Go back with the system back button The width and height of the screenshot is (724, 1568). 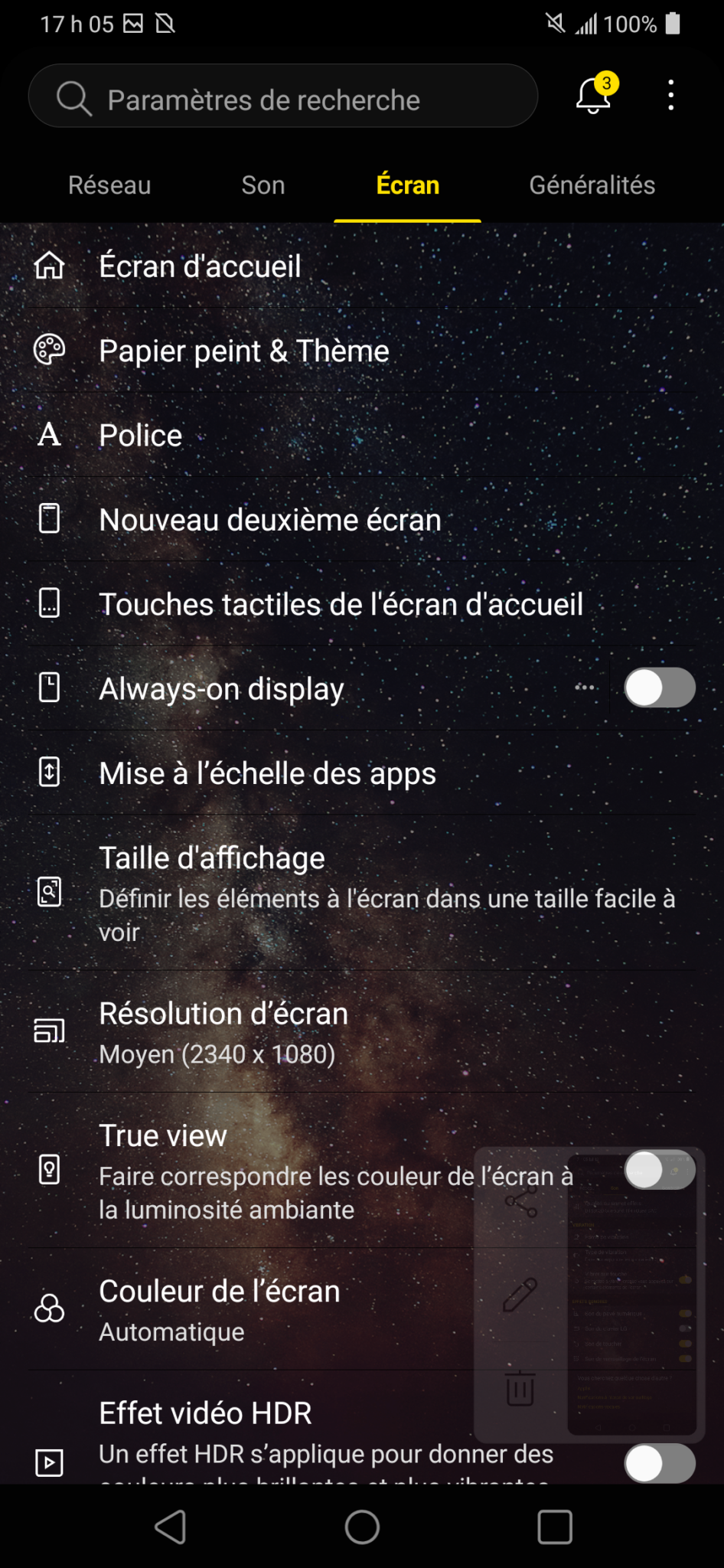(x=171, y=1527)
